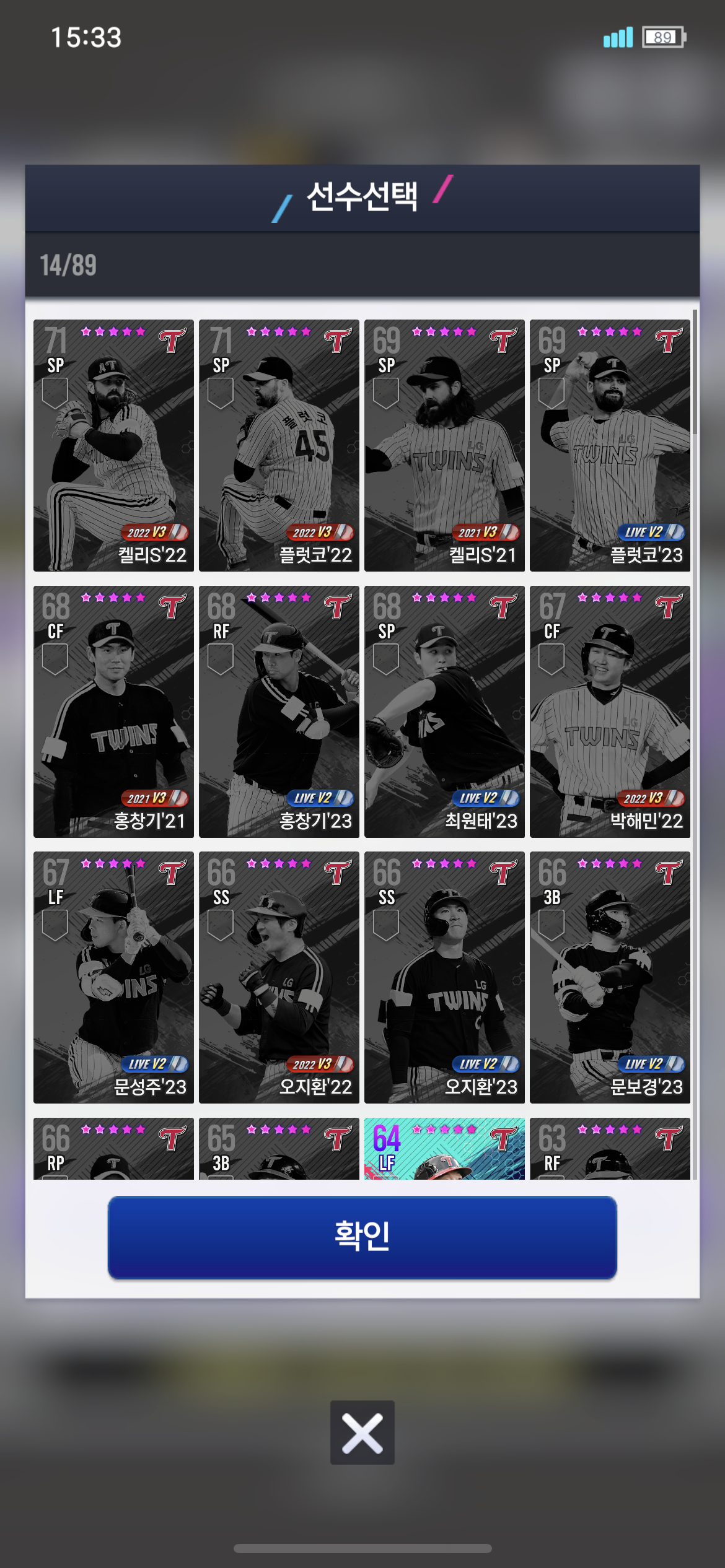
Task: Select the 켈리S'22 player card
Action: pos(113,445)
